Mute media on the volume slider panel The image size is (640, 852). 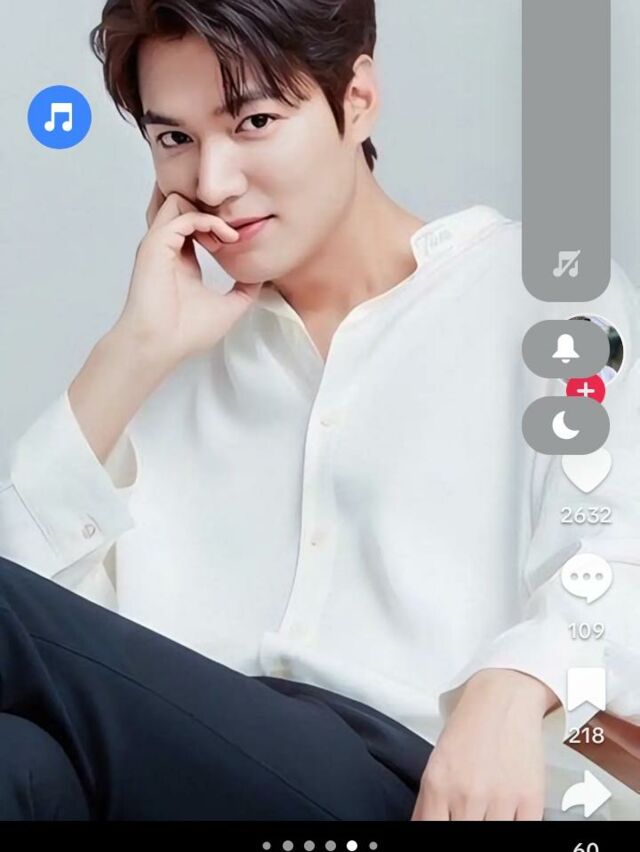(566, 265)
